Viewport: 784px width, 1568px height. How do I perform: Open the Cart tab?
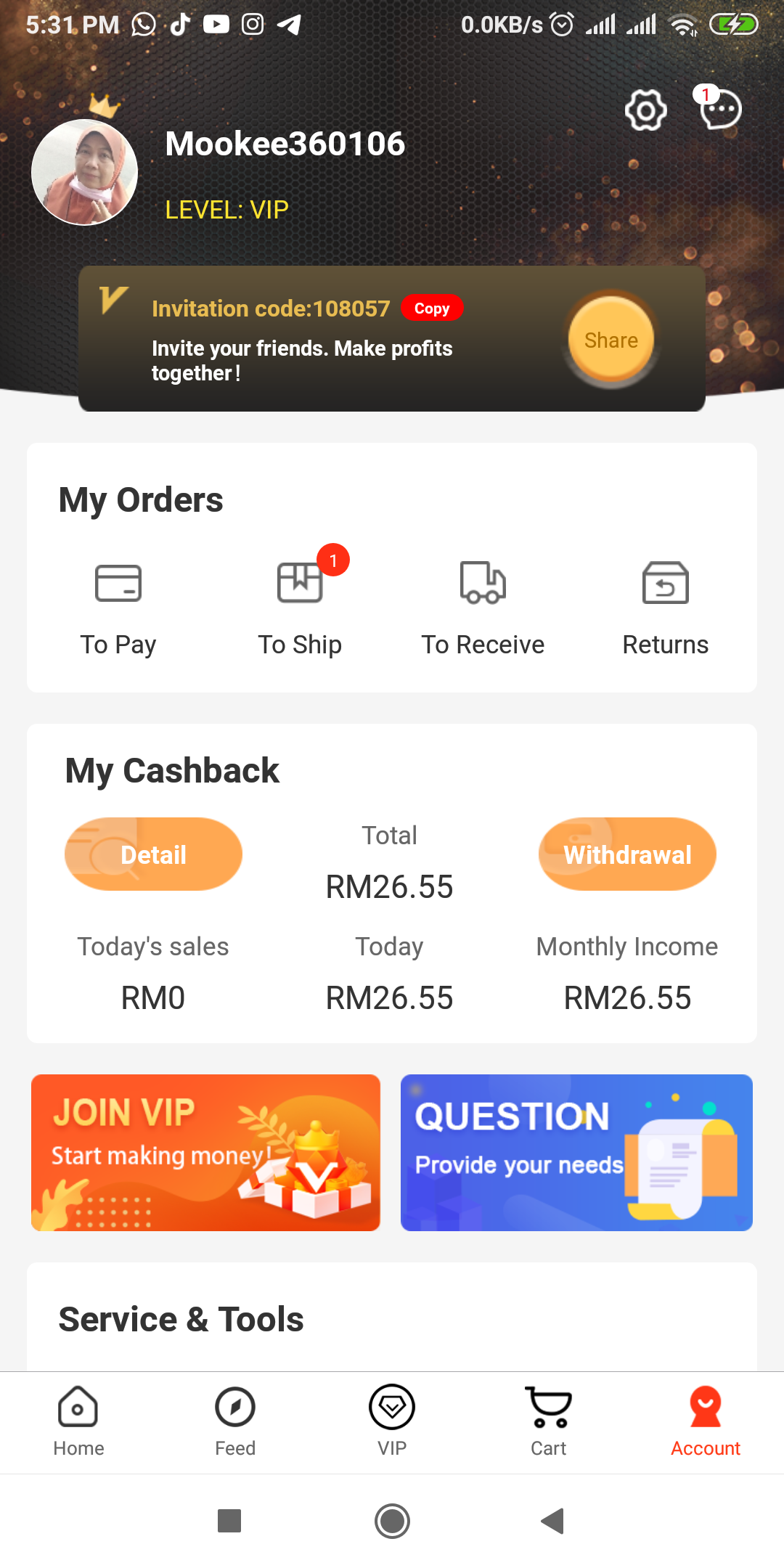[549, 1422]
